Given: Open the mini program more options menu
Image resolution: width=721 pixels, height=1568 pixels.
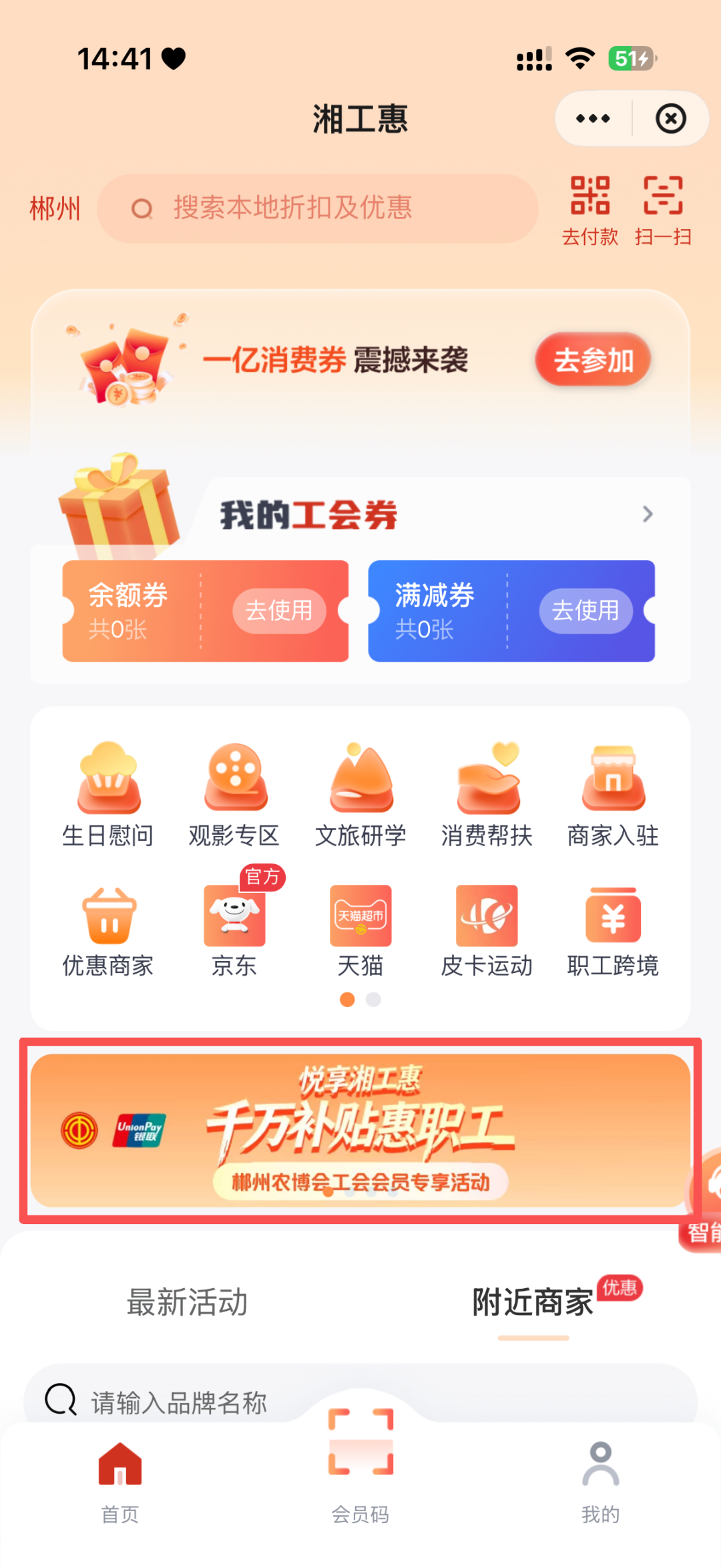Looking at the screenshot, I should point(593,119).
